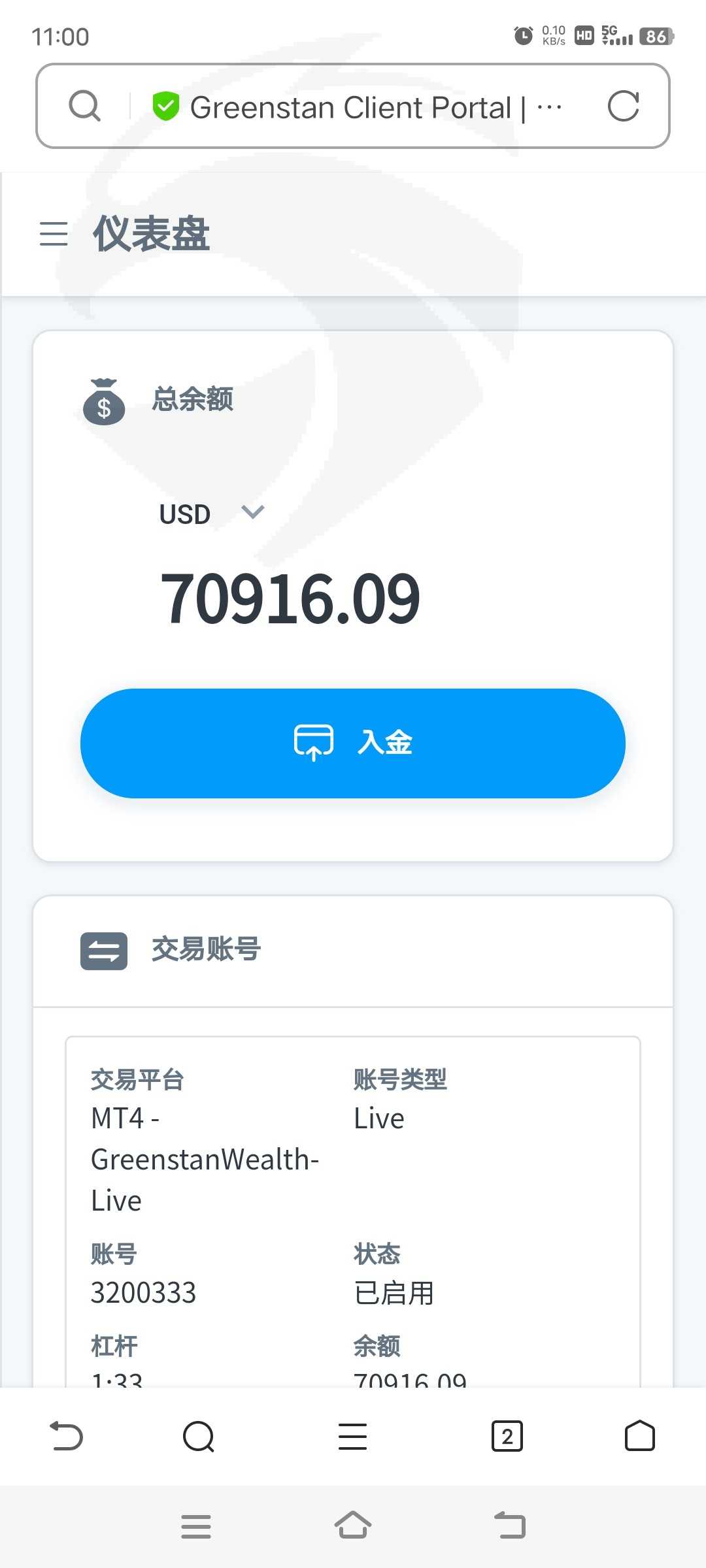Tap the 入金 deposit button

point(353,743)
